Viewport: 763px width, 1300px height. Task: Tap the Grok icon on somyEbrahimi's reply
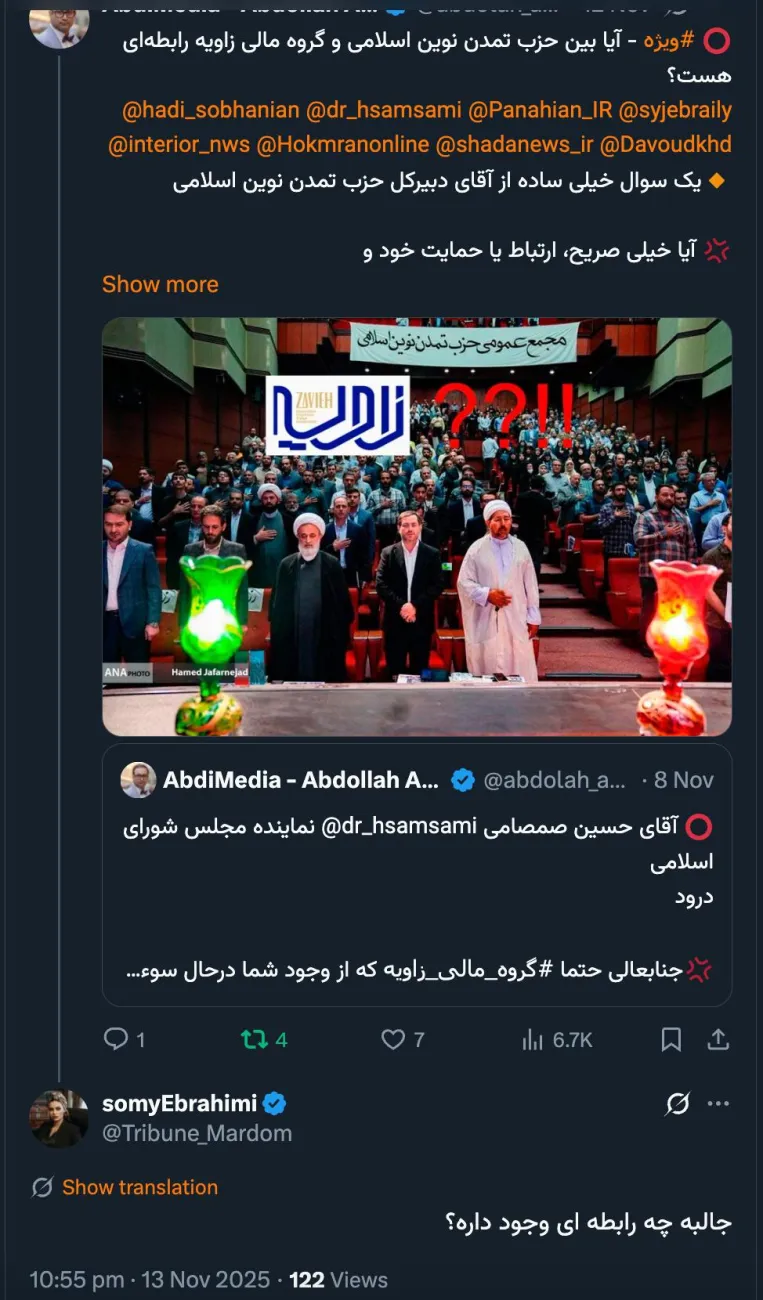(677, 1104)
